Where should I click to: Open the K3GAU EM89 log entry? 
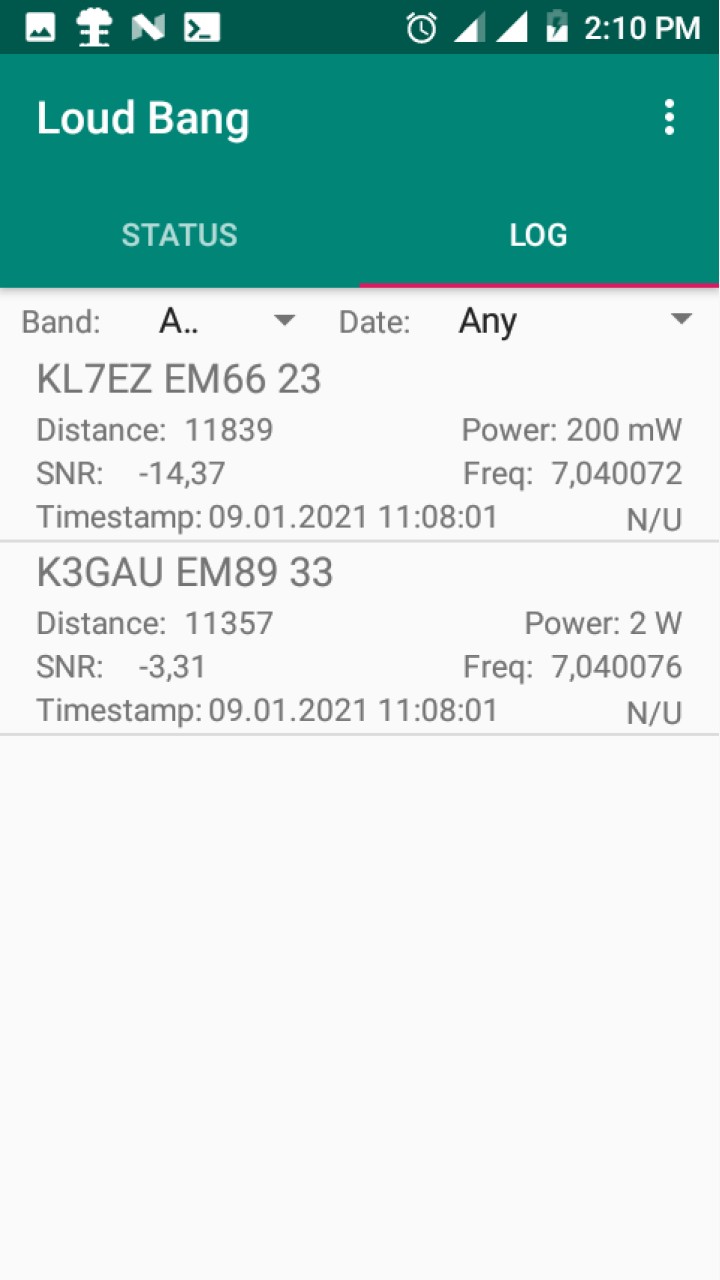point(360,638)
